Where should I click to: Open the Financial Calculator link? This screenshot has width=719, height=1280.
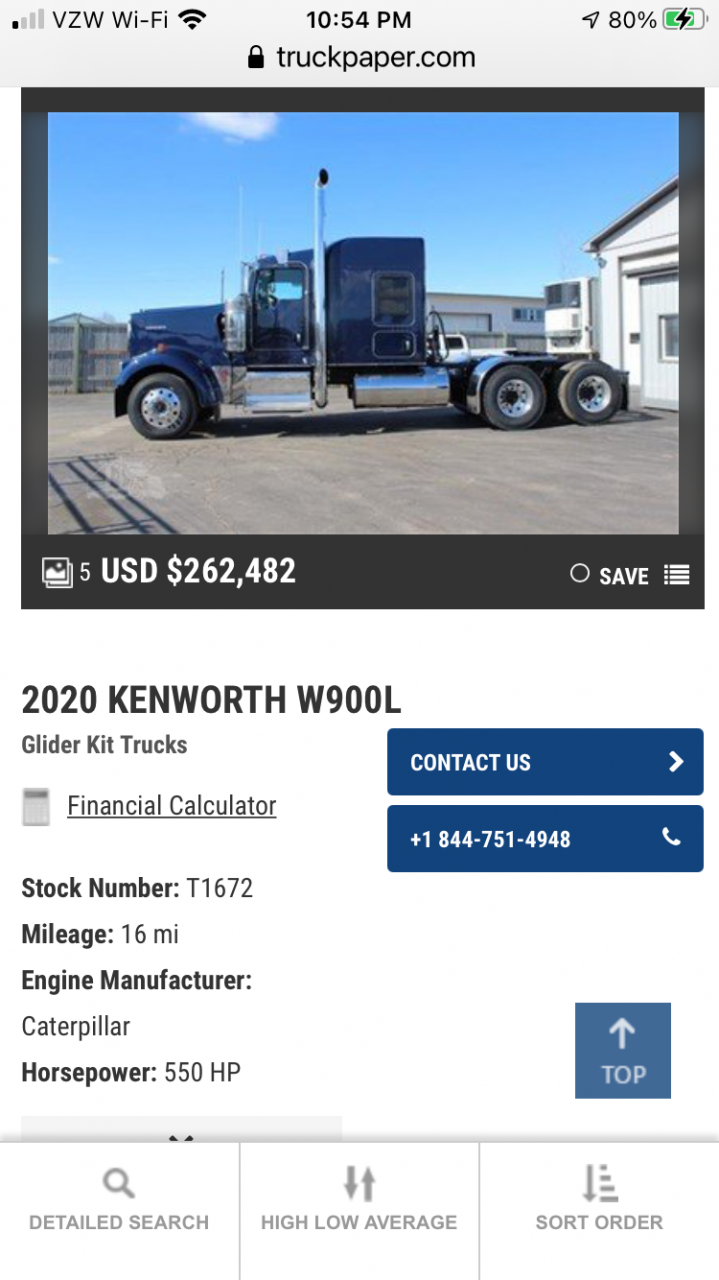click(x=171, y=806)
